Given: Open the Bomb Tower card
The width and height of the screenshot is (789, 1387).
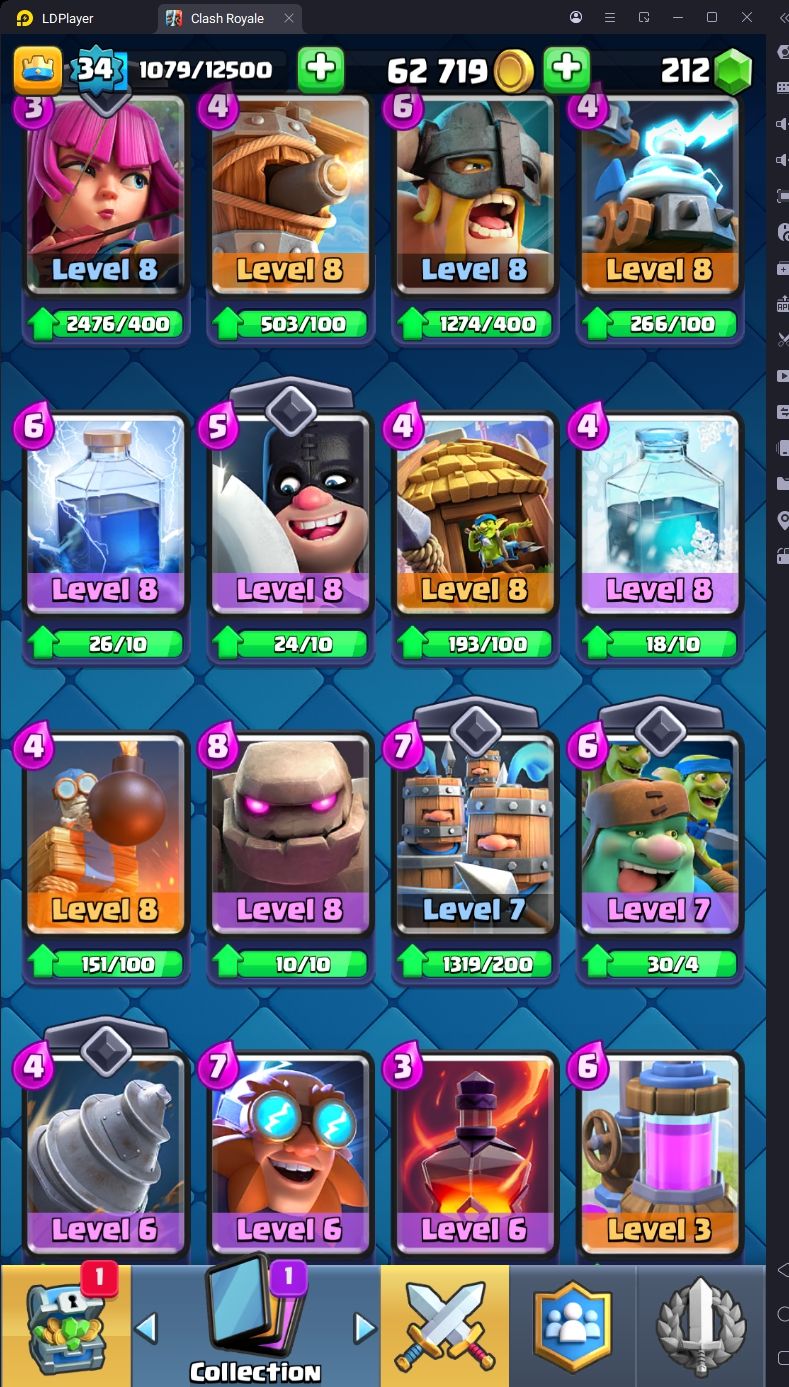Looking at the screenshot, I should point(105,835).
